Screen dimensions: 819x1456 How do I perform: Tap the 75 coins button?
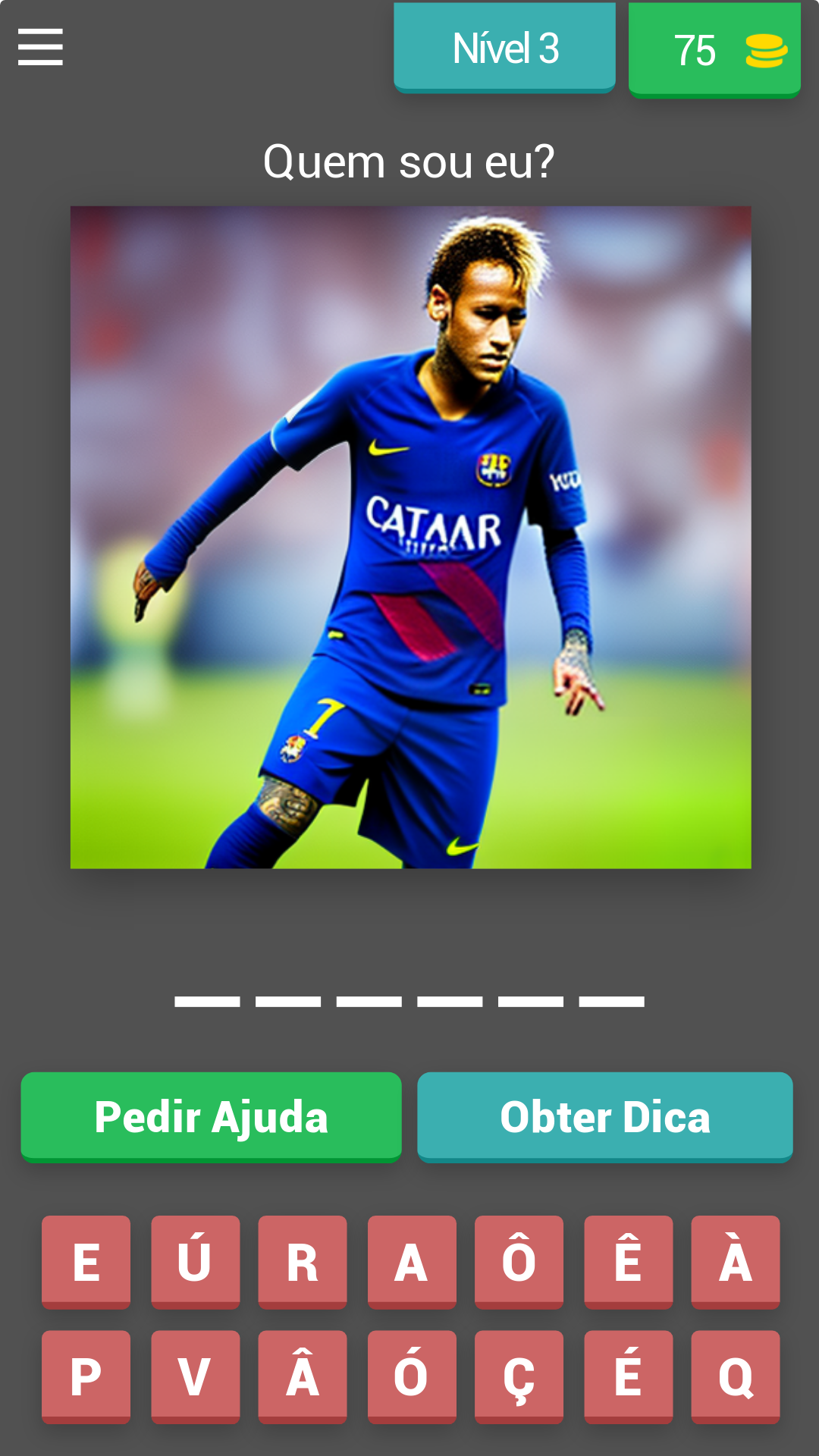pyautogui.click(x=714, y=50)
